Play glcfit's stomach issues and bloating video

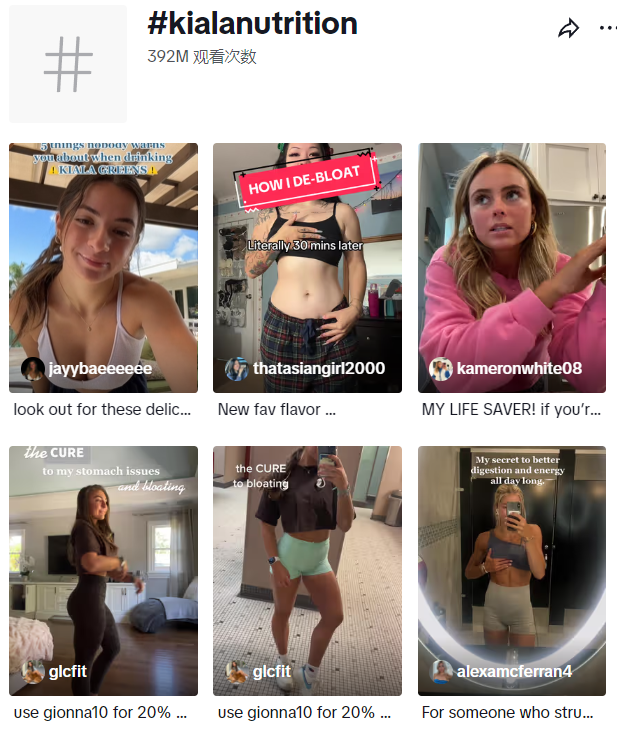[x=103, y=570]
